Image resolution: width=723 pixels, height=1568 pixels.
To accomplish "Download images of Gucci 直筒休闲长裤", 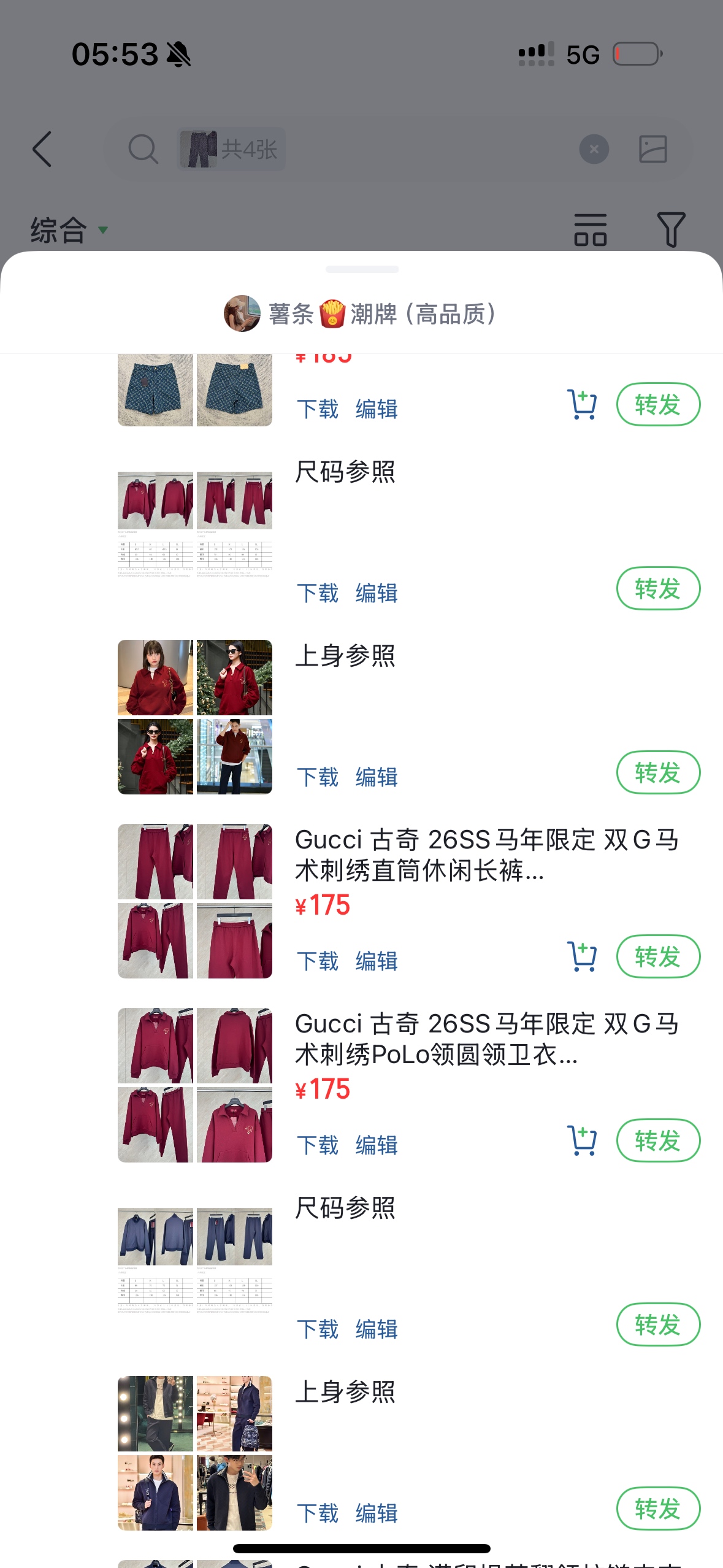I will coord(318,961).
